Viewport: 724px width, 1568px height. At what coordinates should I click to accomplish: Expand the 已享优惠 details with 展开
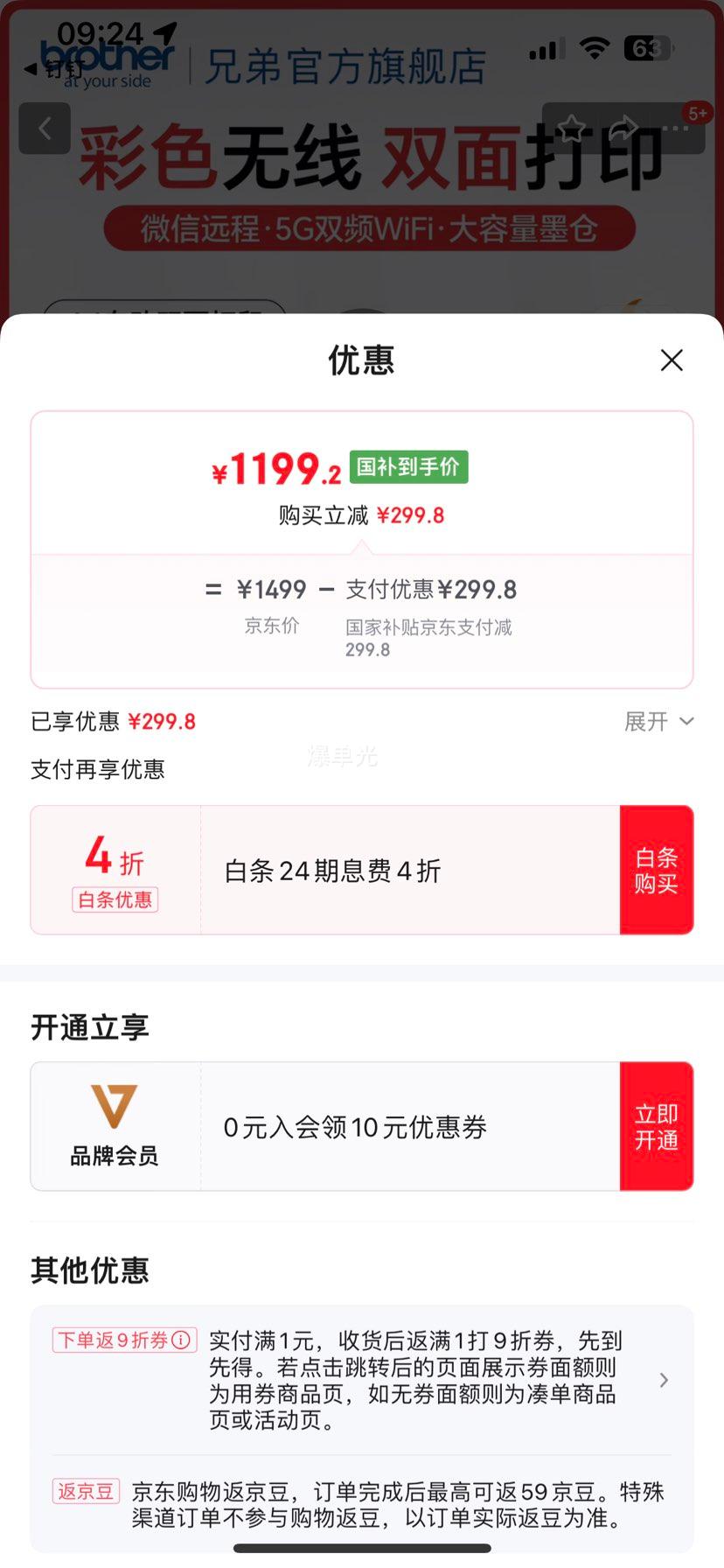click(x=659, y=722)
